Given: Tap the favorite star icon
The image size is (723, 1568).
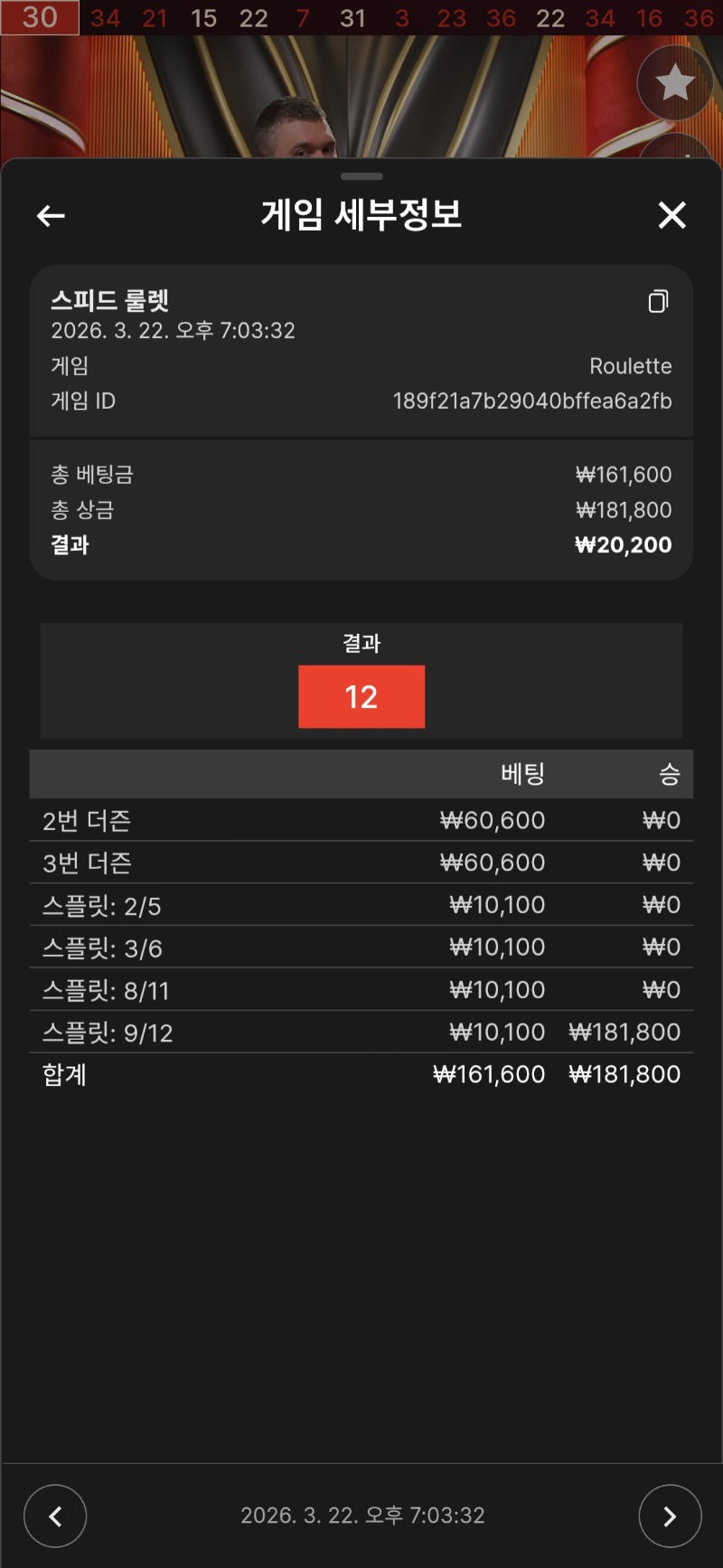Looking at the screenshot, I should point(674,83).
